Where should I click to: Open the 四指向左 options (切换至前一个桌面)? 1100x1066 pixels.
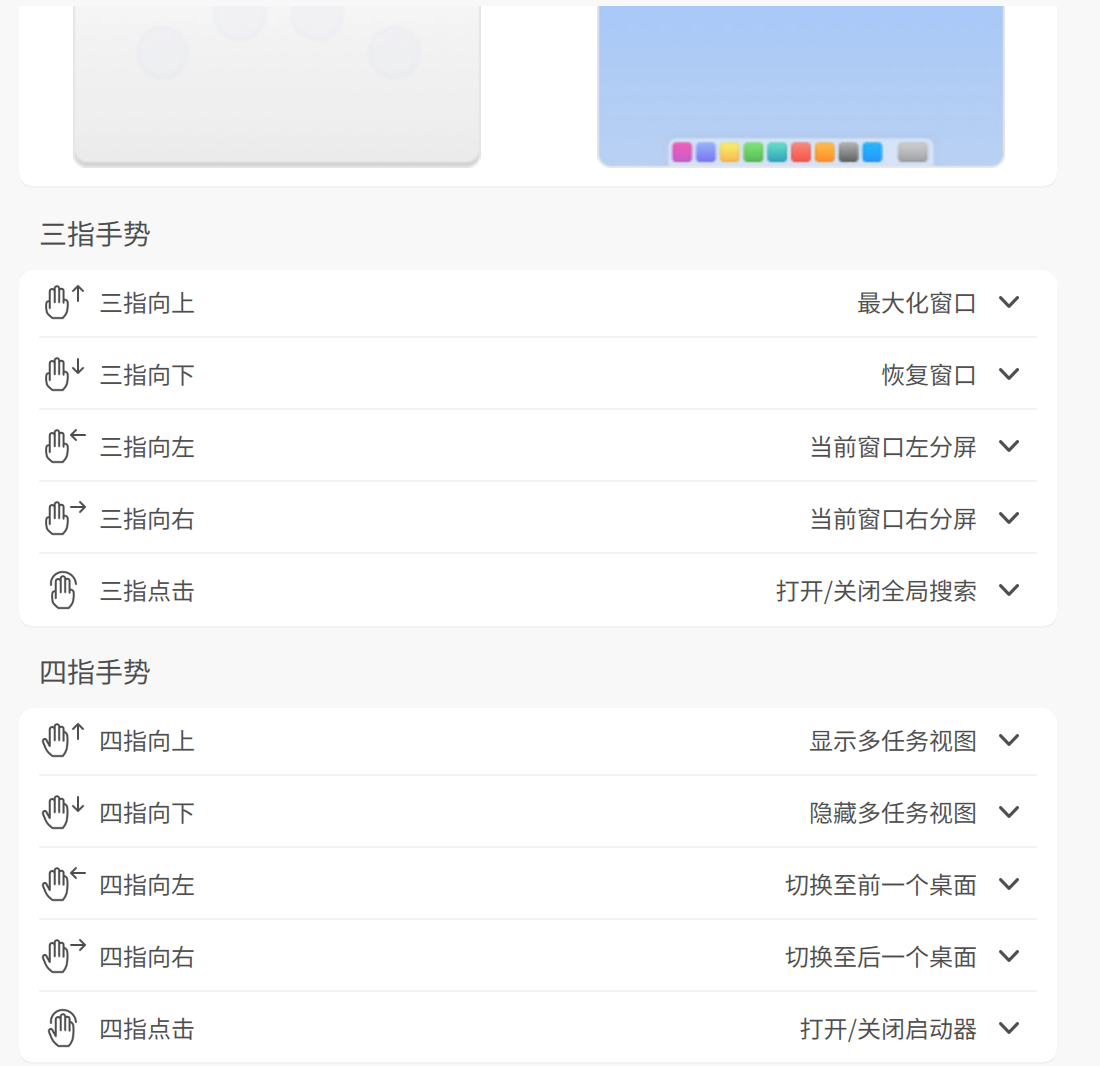[x=1009, y=884]
